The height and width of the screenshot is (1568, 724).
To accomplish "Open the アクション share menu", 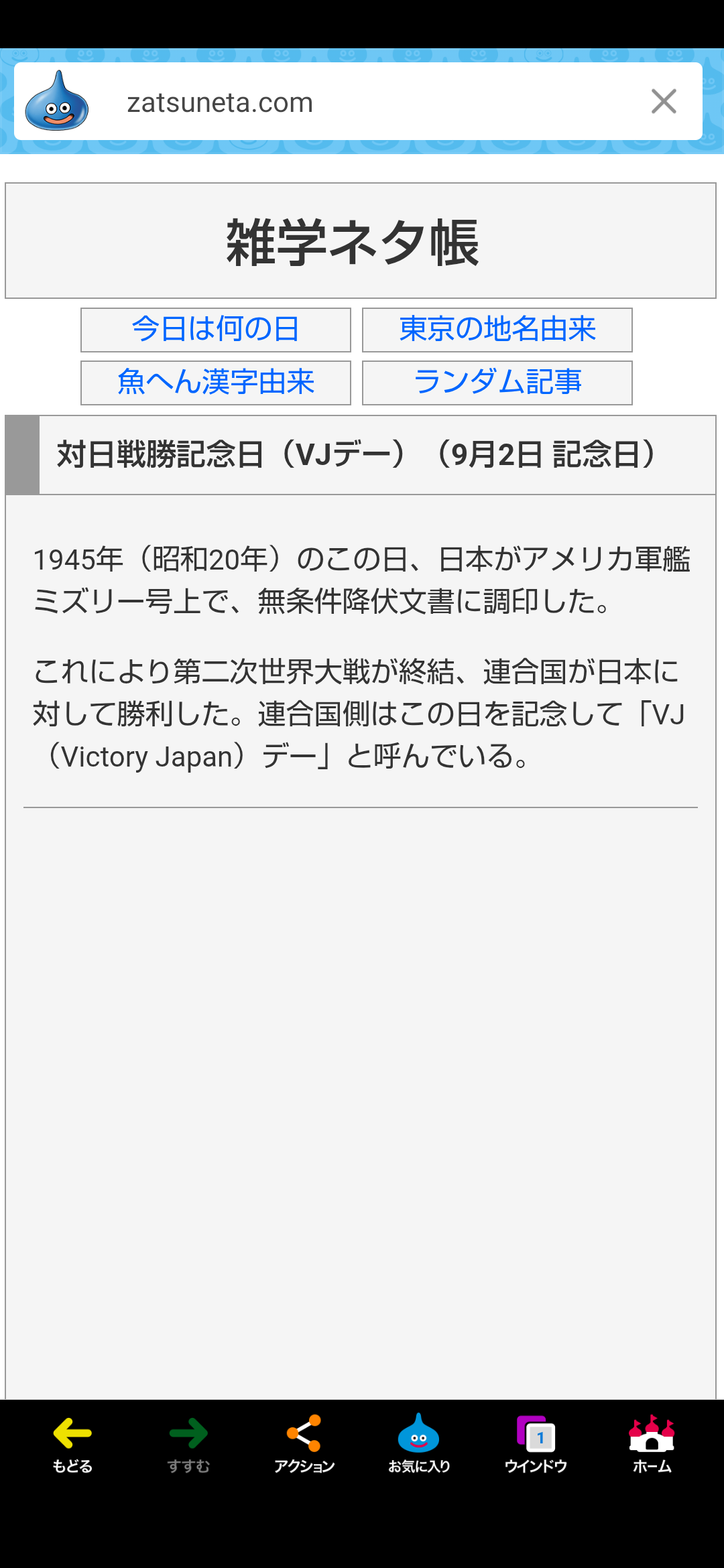I will [x=304, y=1444].
